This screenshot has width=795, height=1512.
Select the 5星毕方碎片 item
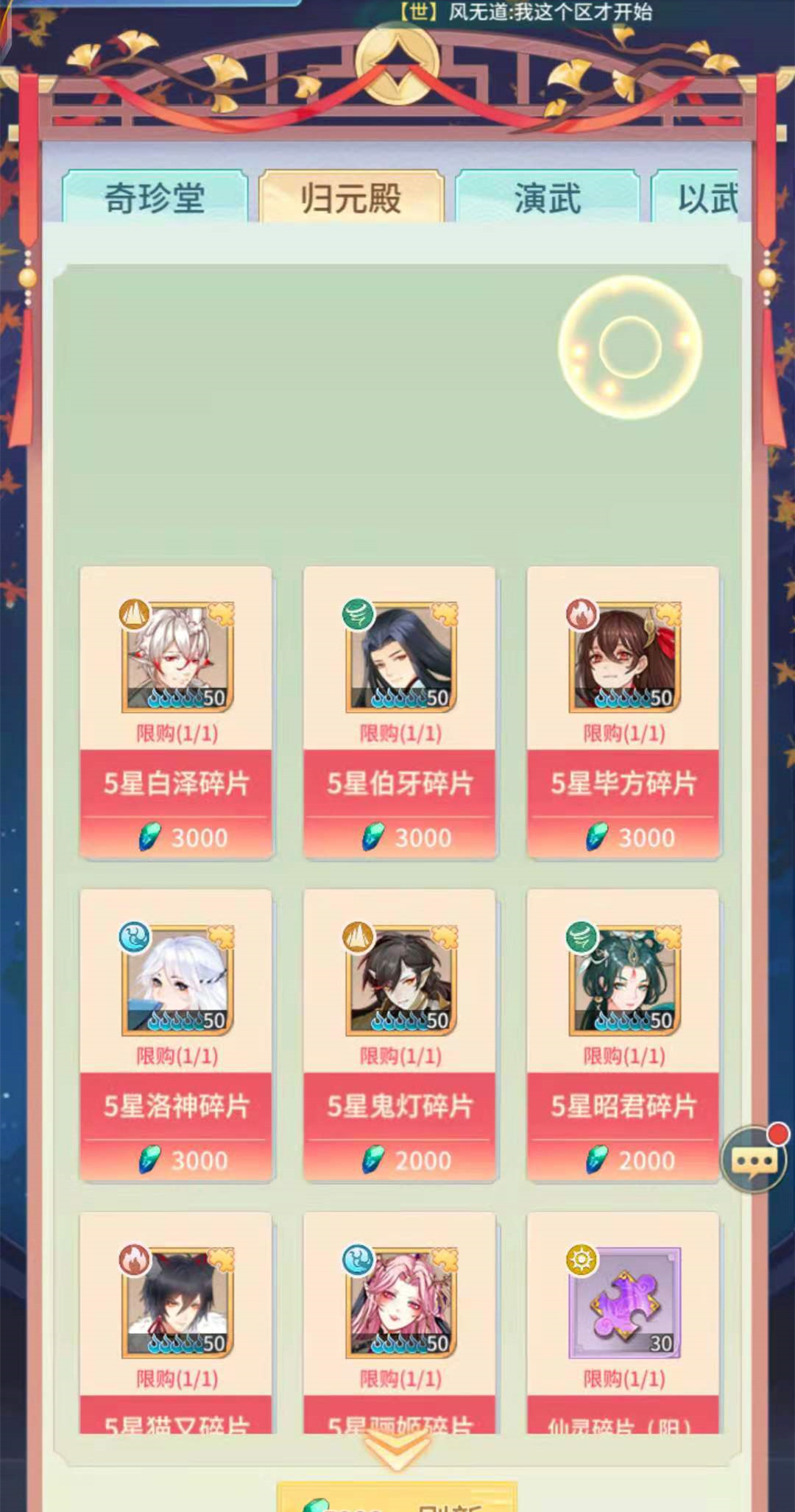[x=623, y=711]
